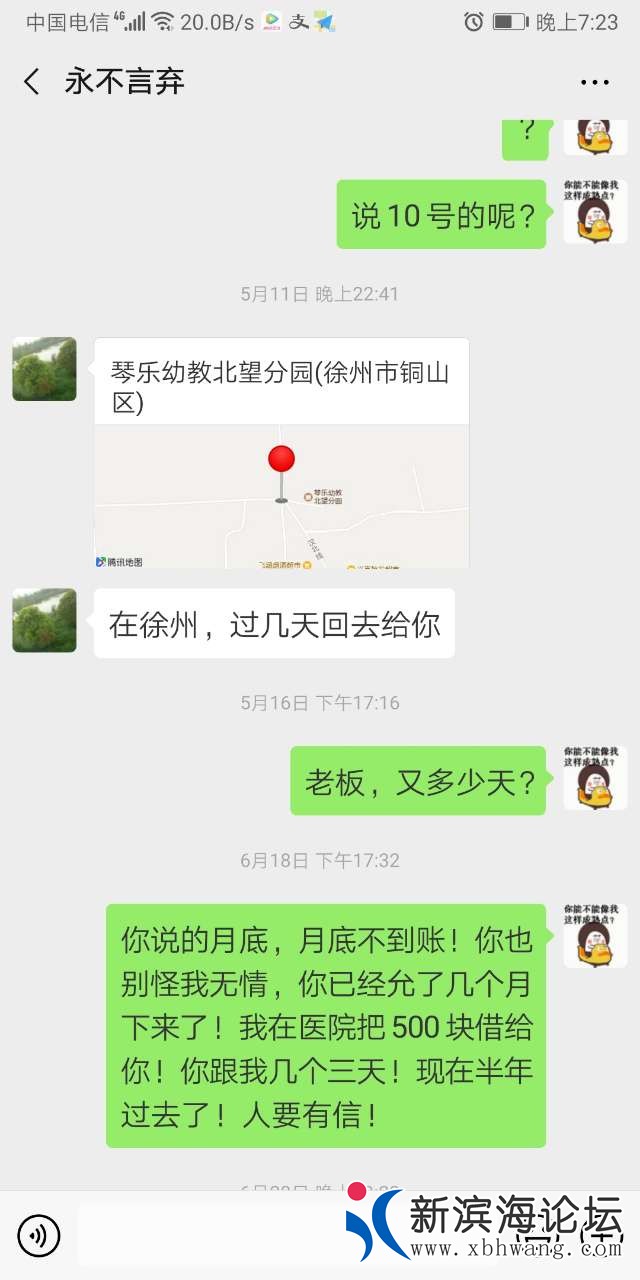Image resolution: width=640 pixels, height=1280 pixels.
Task: Switch to voice message input
Action: pos(39,1236)
